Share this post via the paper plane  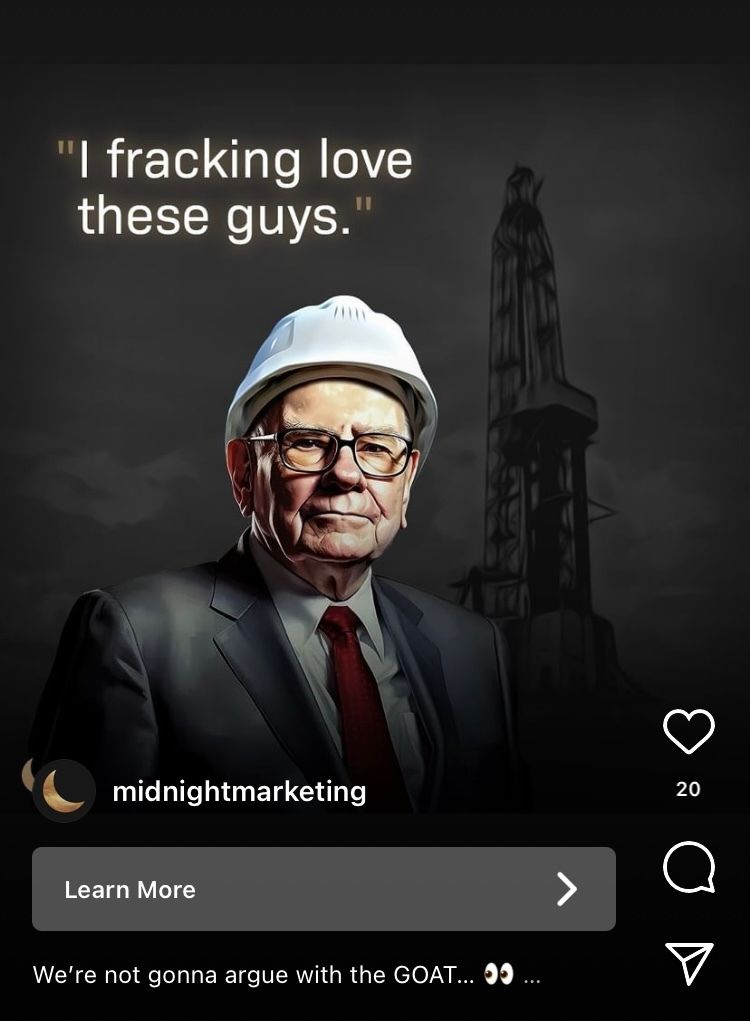point(689,963)
